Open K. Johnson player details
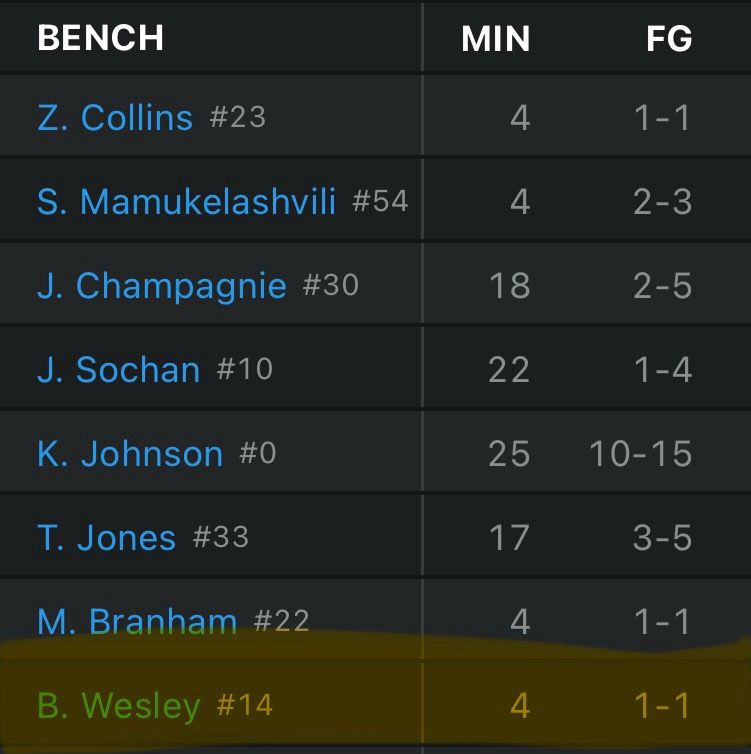The image size is (751, 754). tap(130, 454)
